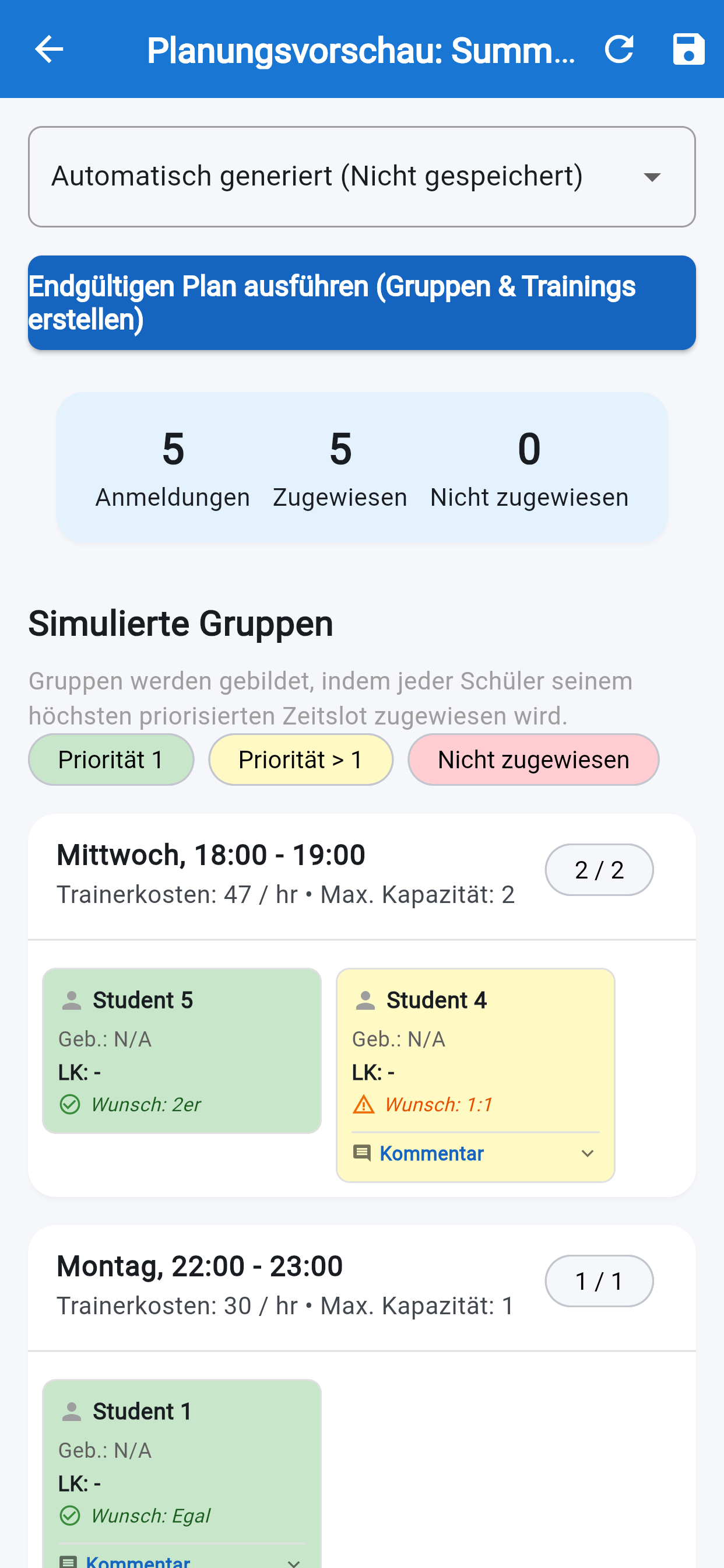Click the Planungsvorschau title in header
Screen dimensions: 724x1568
tap(362, 51)
